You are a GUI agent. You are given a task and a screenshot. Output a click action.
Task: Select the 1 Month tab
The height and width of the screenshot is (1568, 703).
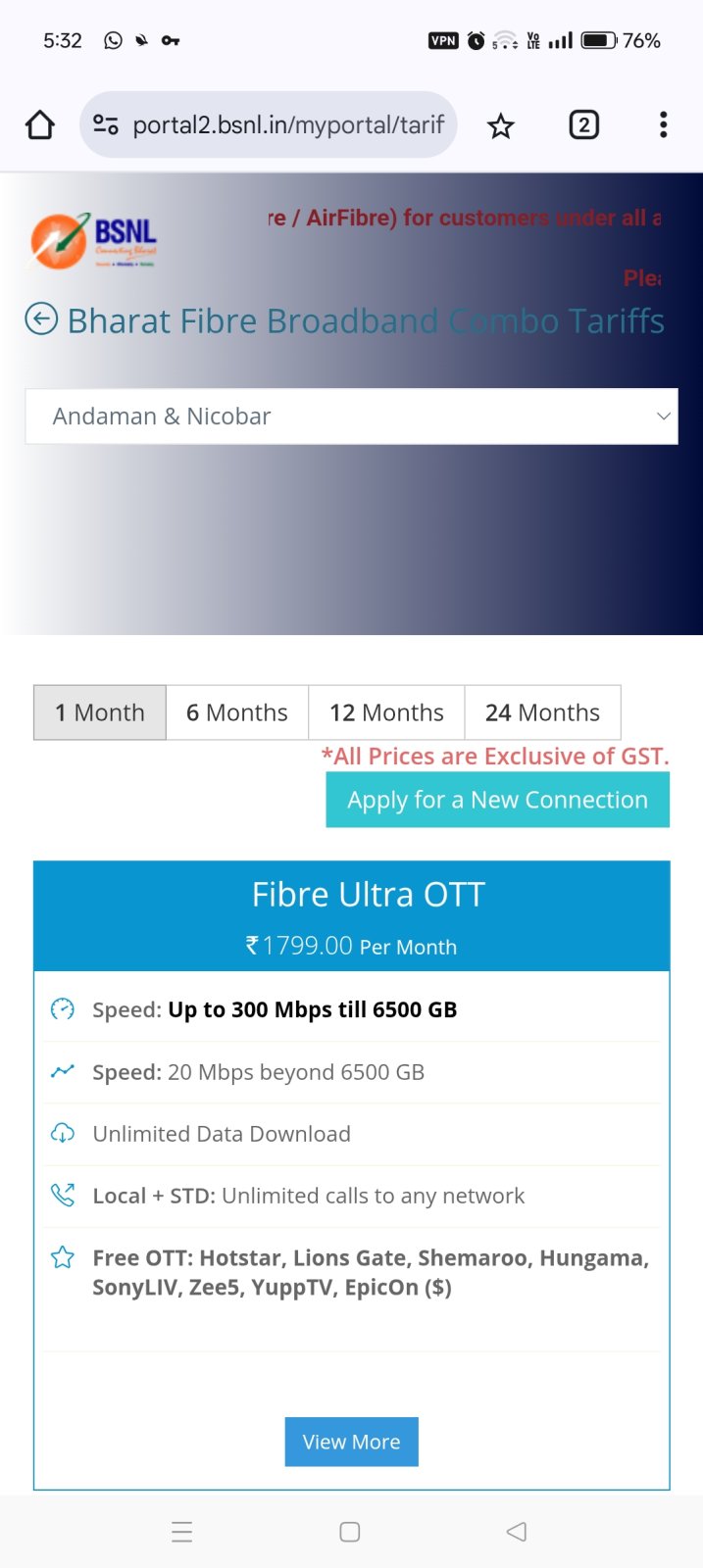pyautogui.click(x=100, y=712)
